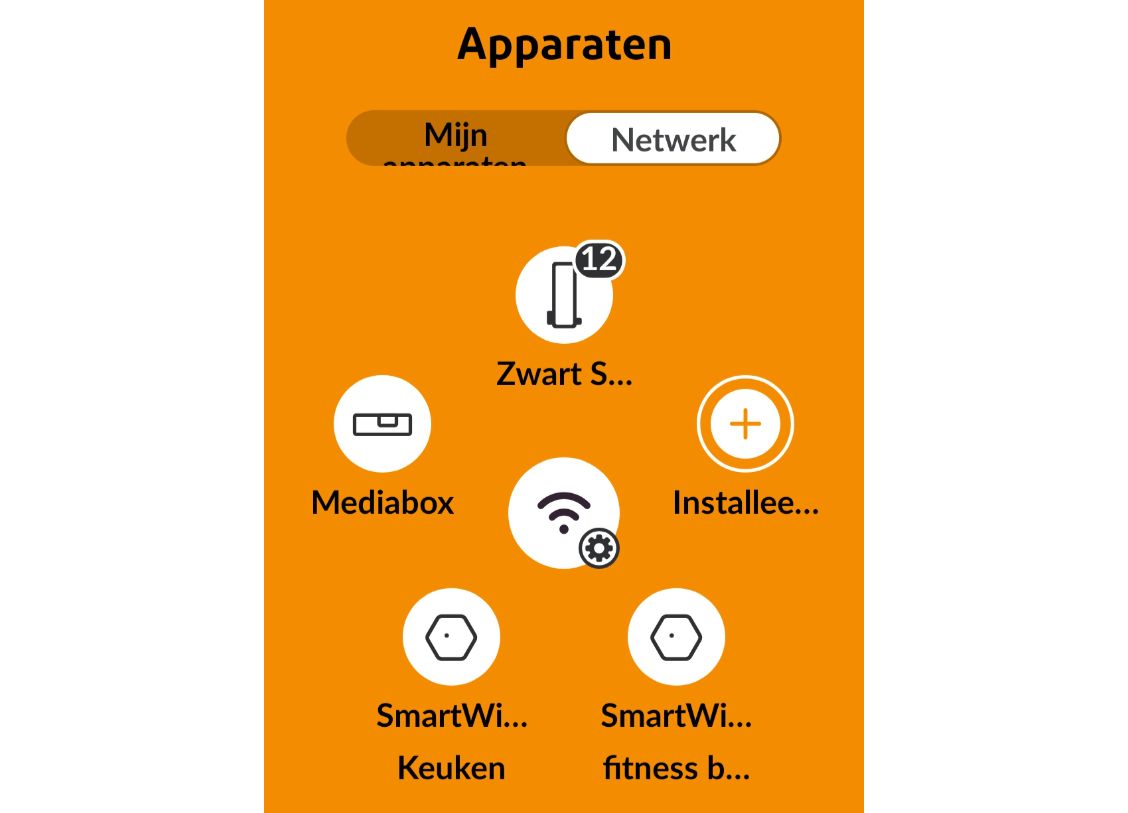Tap the Installeer plus button
1128x813 pixels.
click(x=745, y=424)
